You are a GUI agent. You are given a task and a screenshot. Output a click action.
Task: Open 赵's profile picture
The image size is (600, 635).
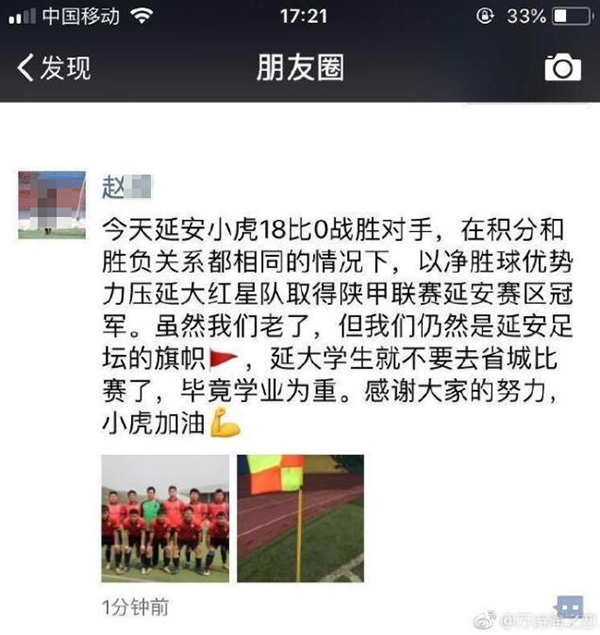click(51, 203)
